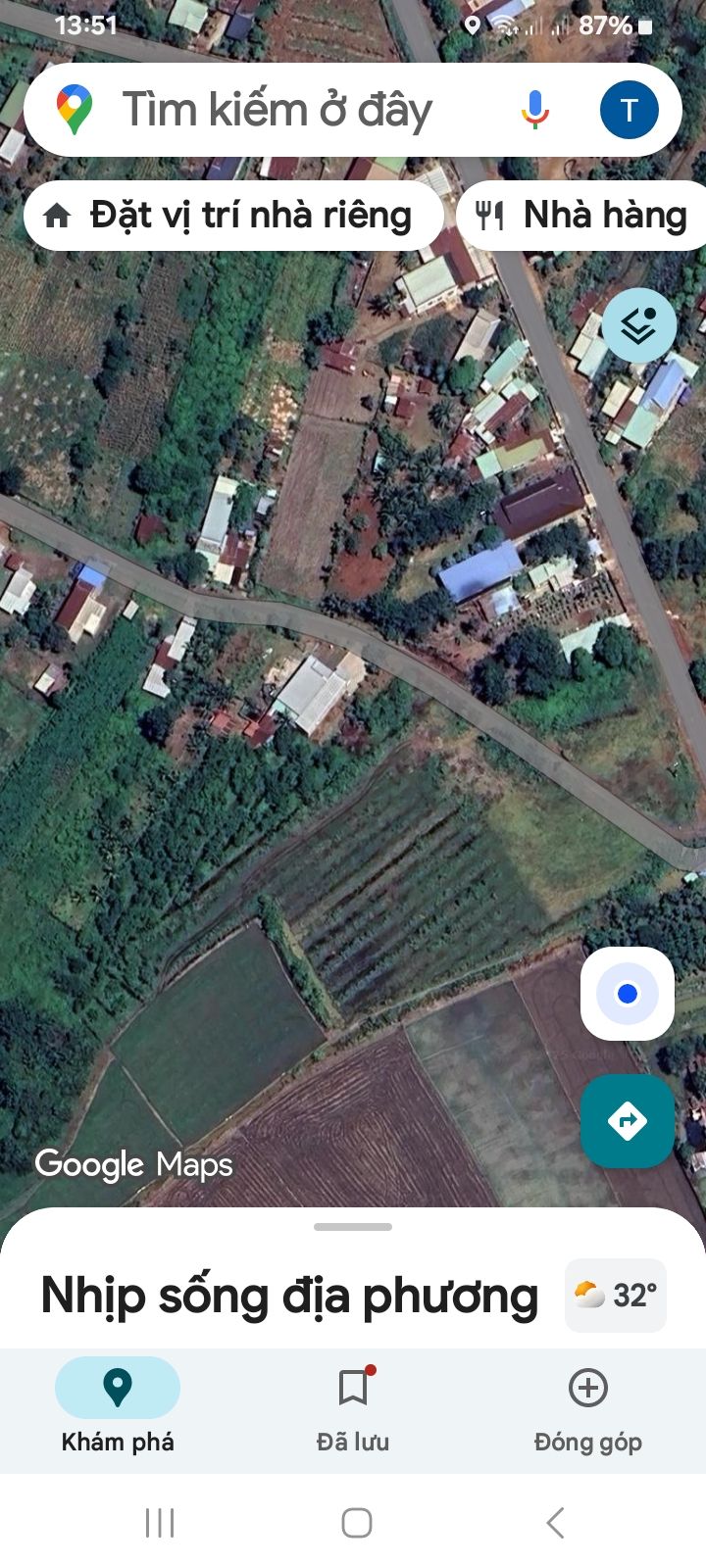Tap the system back button
Viewport: 706px width, 1568px height.
click(555, 1523)
